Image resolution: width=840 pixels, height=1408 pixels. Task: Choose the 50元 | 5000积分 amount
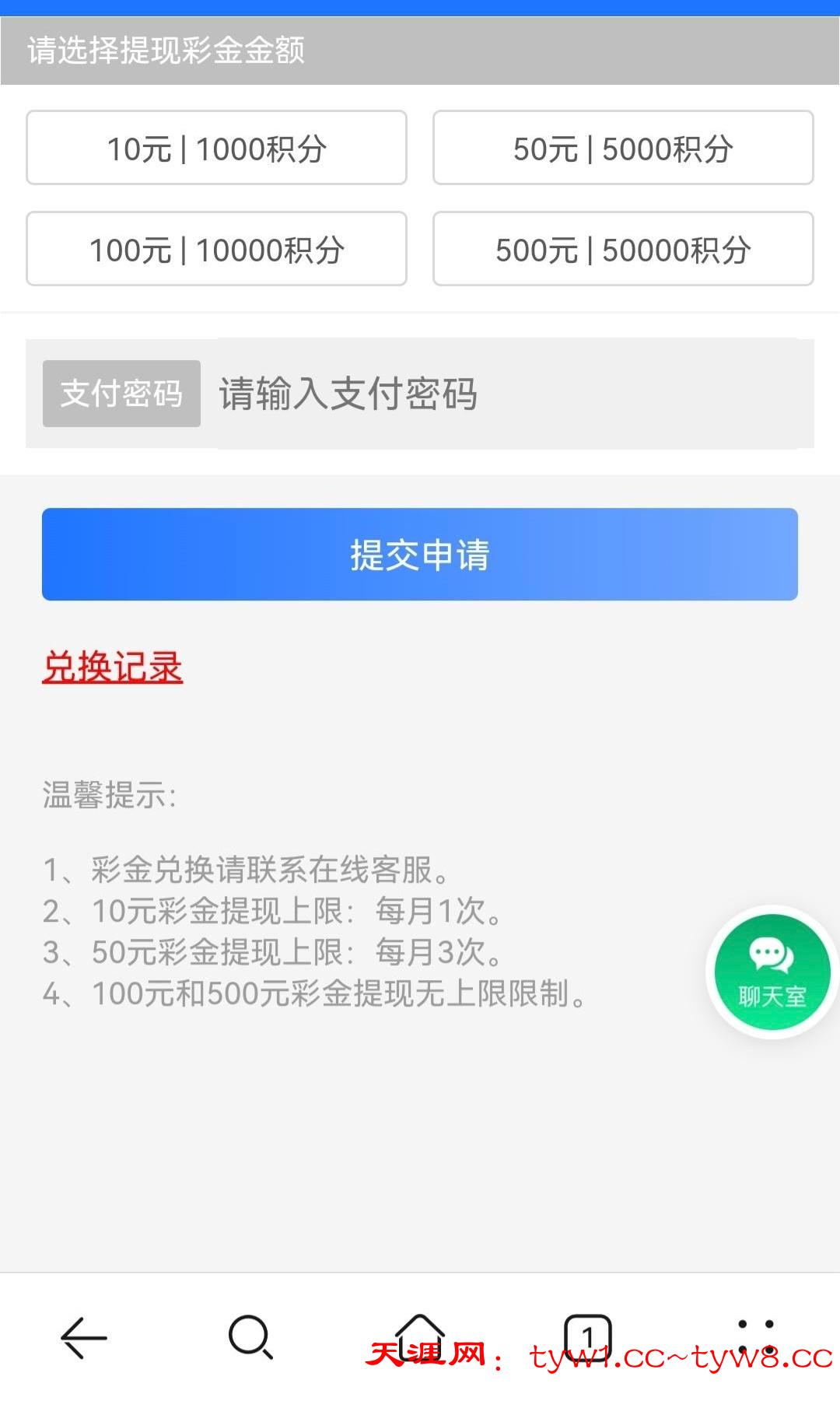pos(623,148)
